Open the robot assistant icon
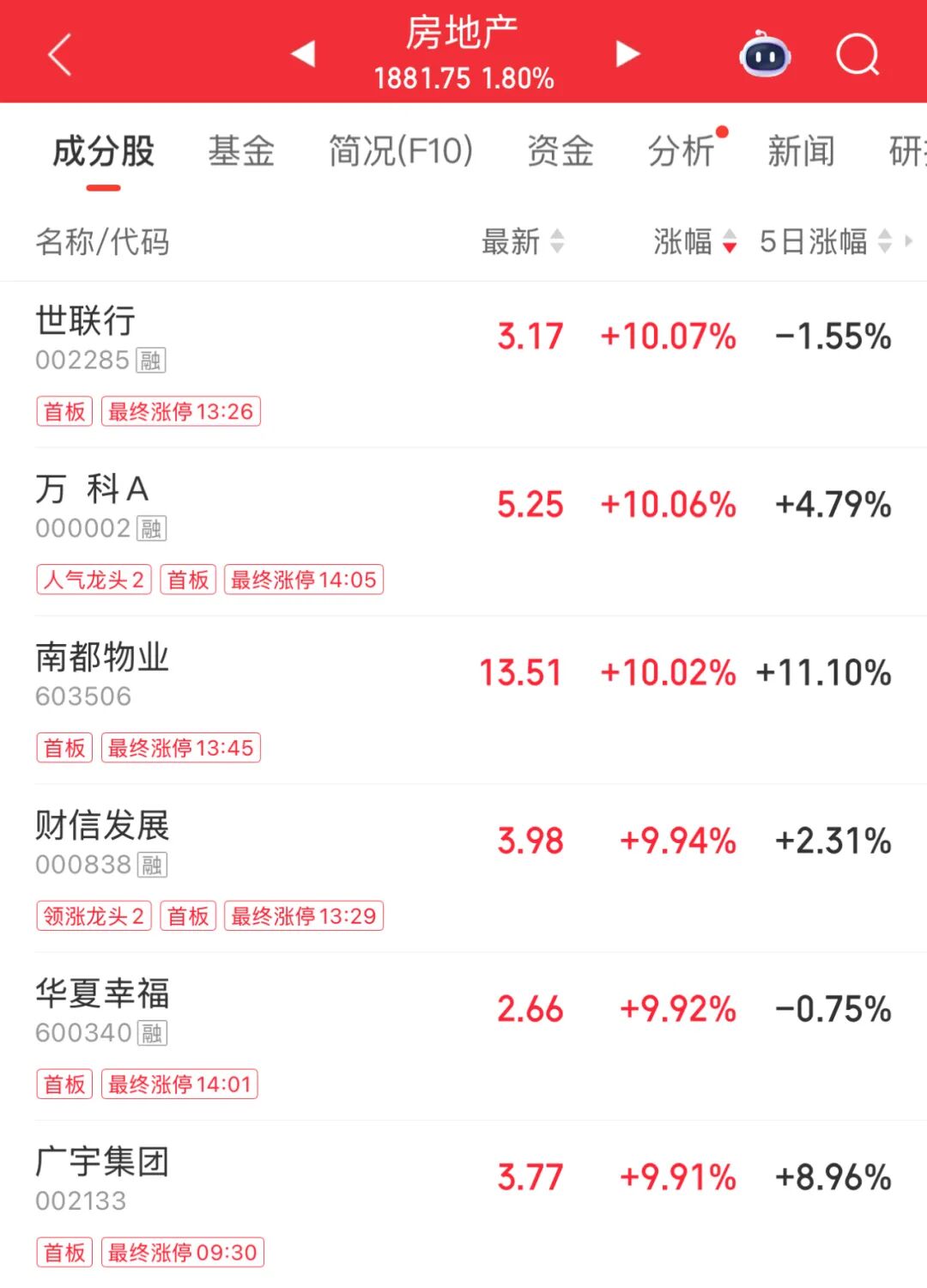This screenshot has height=1288, width=927. 764,55
